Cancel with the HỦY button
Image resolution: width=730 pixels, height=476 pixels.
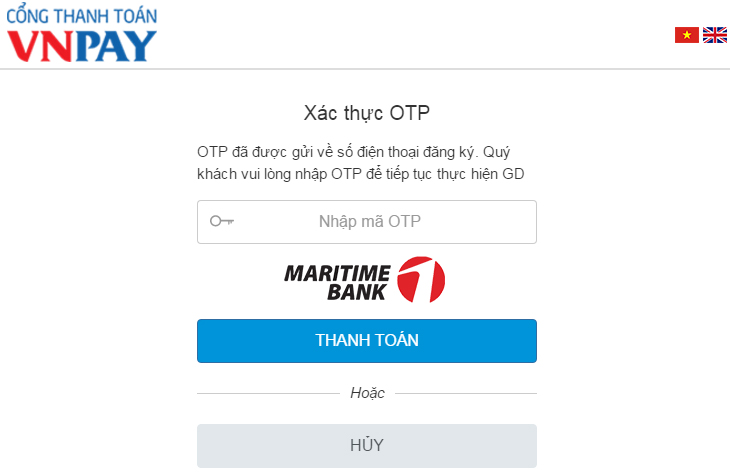tap(367, 446)
